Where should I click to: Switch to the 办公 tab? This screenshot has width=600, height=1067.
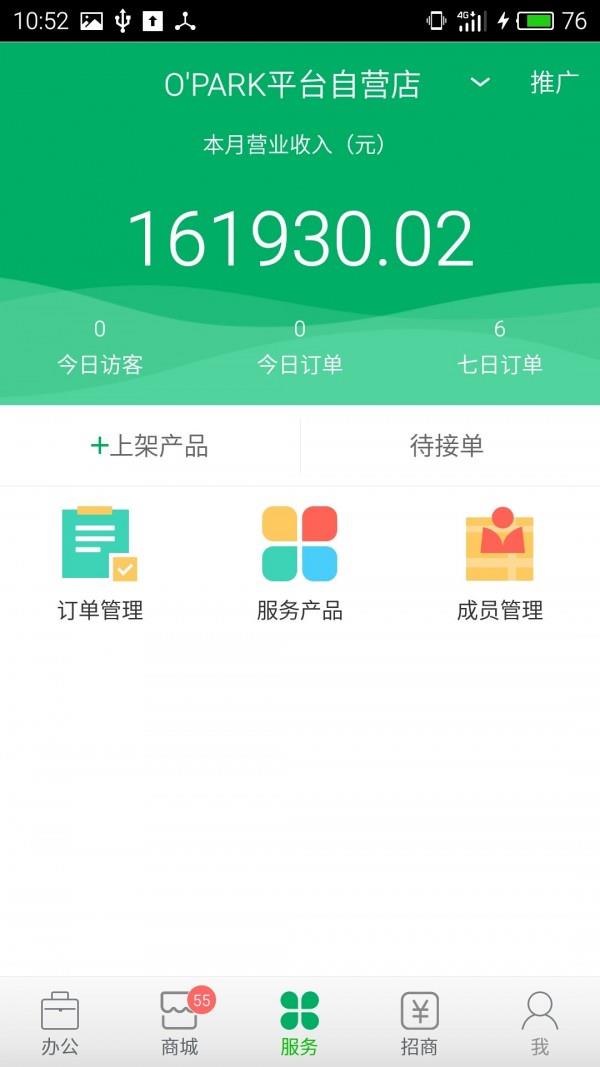coord(60,1023)
